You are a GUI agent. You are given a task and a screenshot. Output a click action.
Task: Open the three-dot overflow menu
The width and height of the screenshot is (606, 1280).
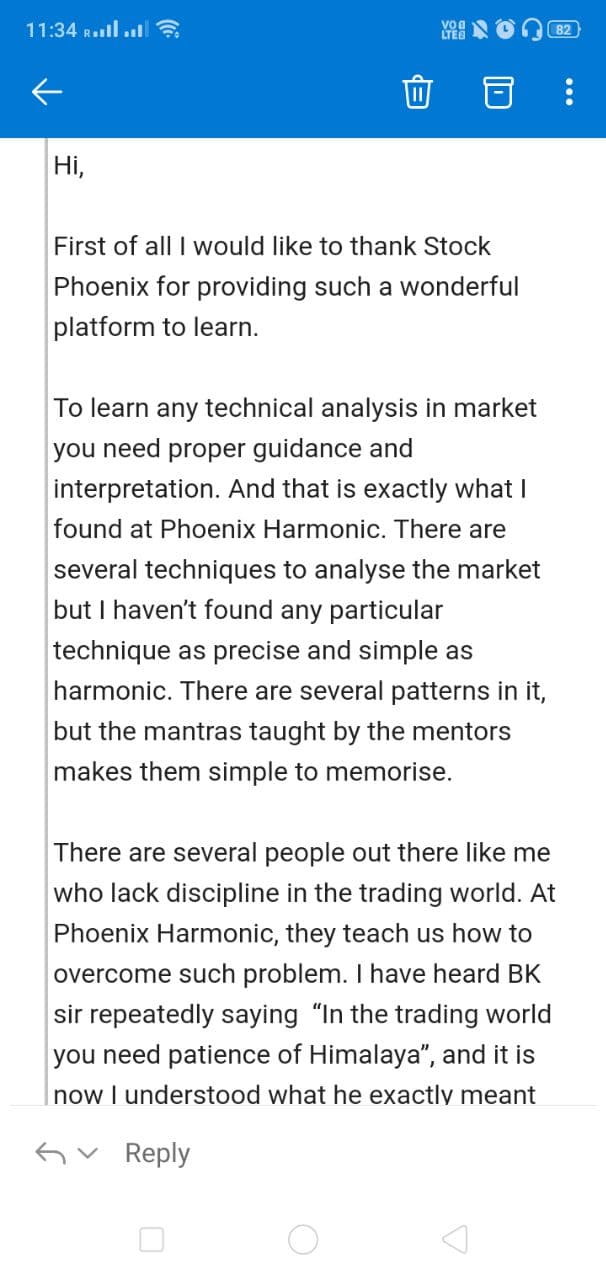tap(569, 93)
